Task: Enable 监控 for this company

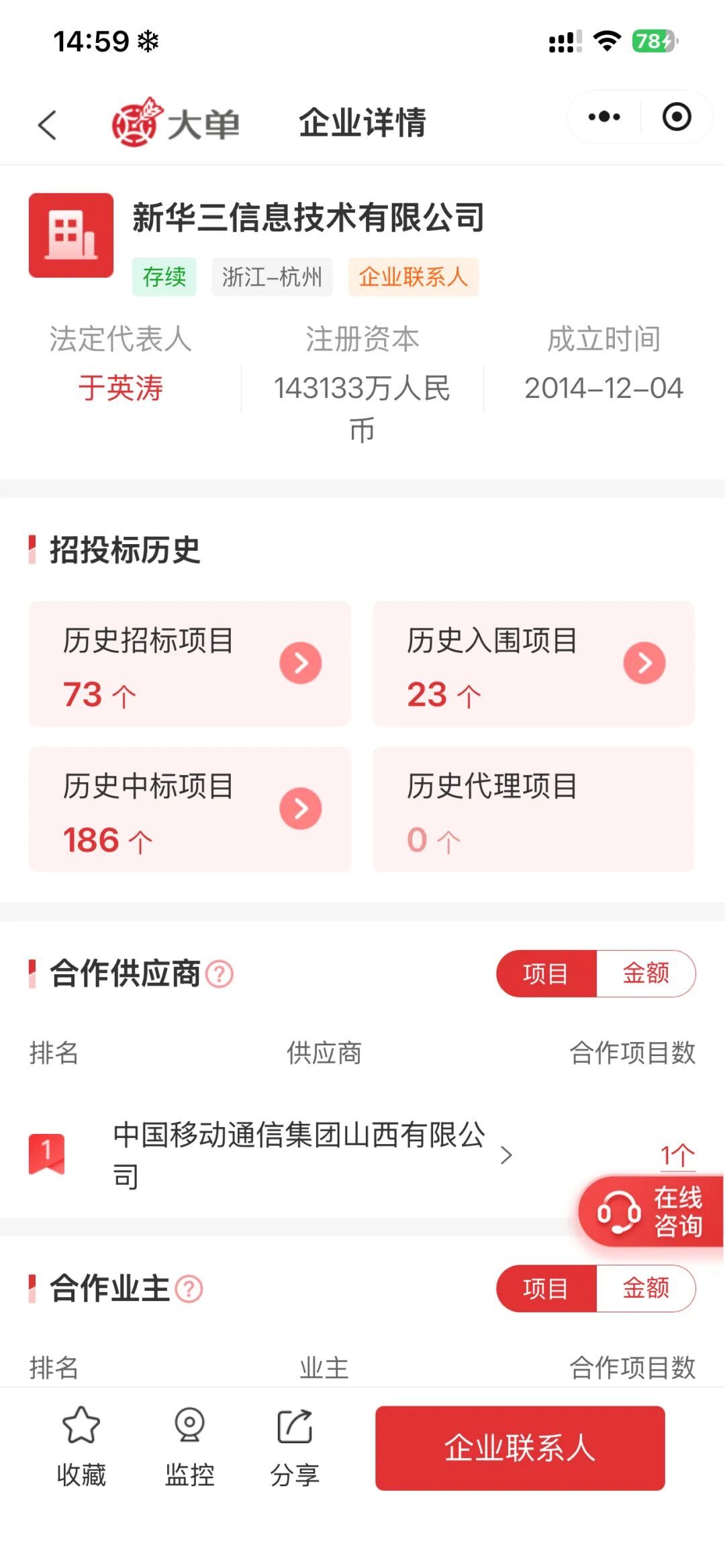Action: point(190,1446)
